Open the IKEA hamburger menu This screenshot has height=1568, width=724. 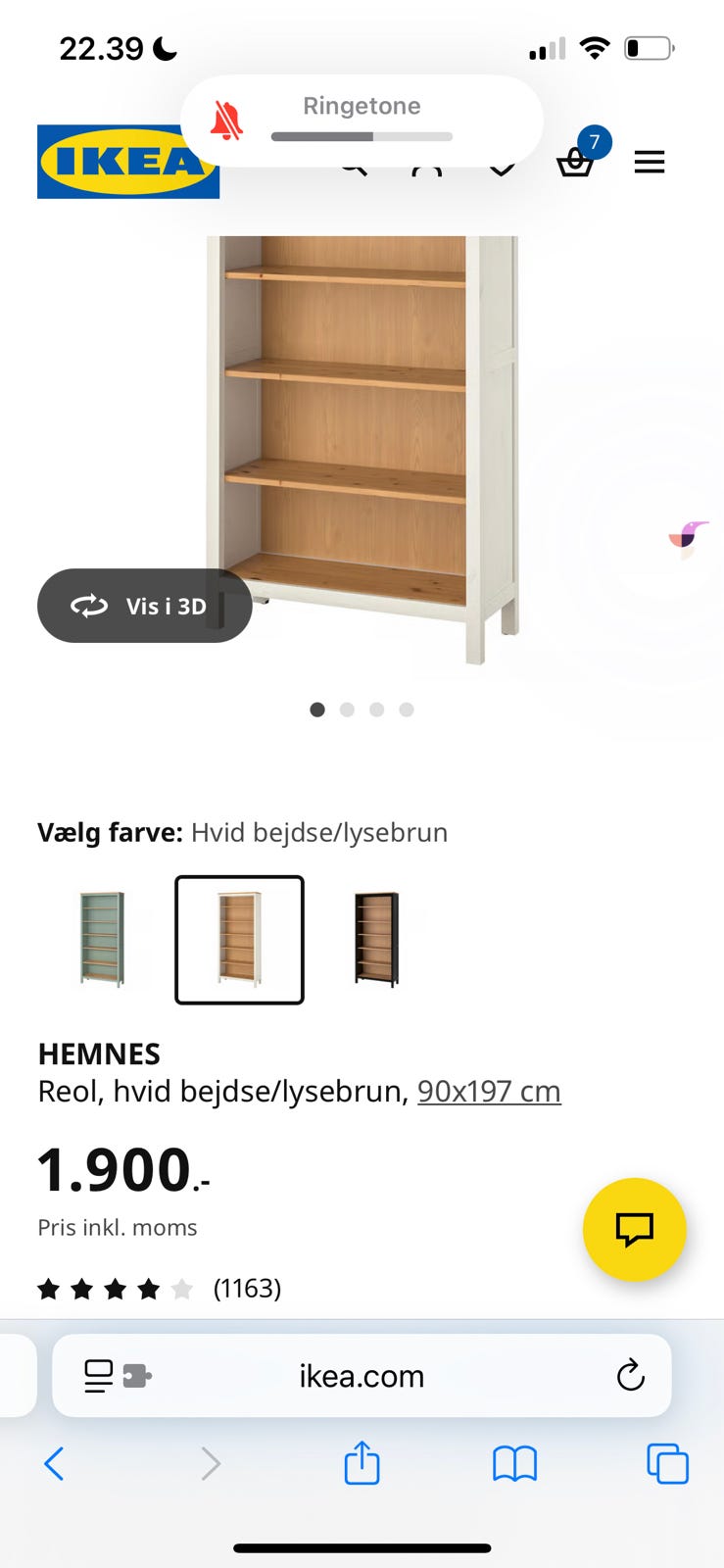[x=650, y=163]
